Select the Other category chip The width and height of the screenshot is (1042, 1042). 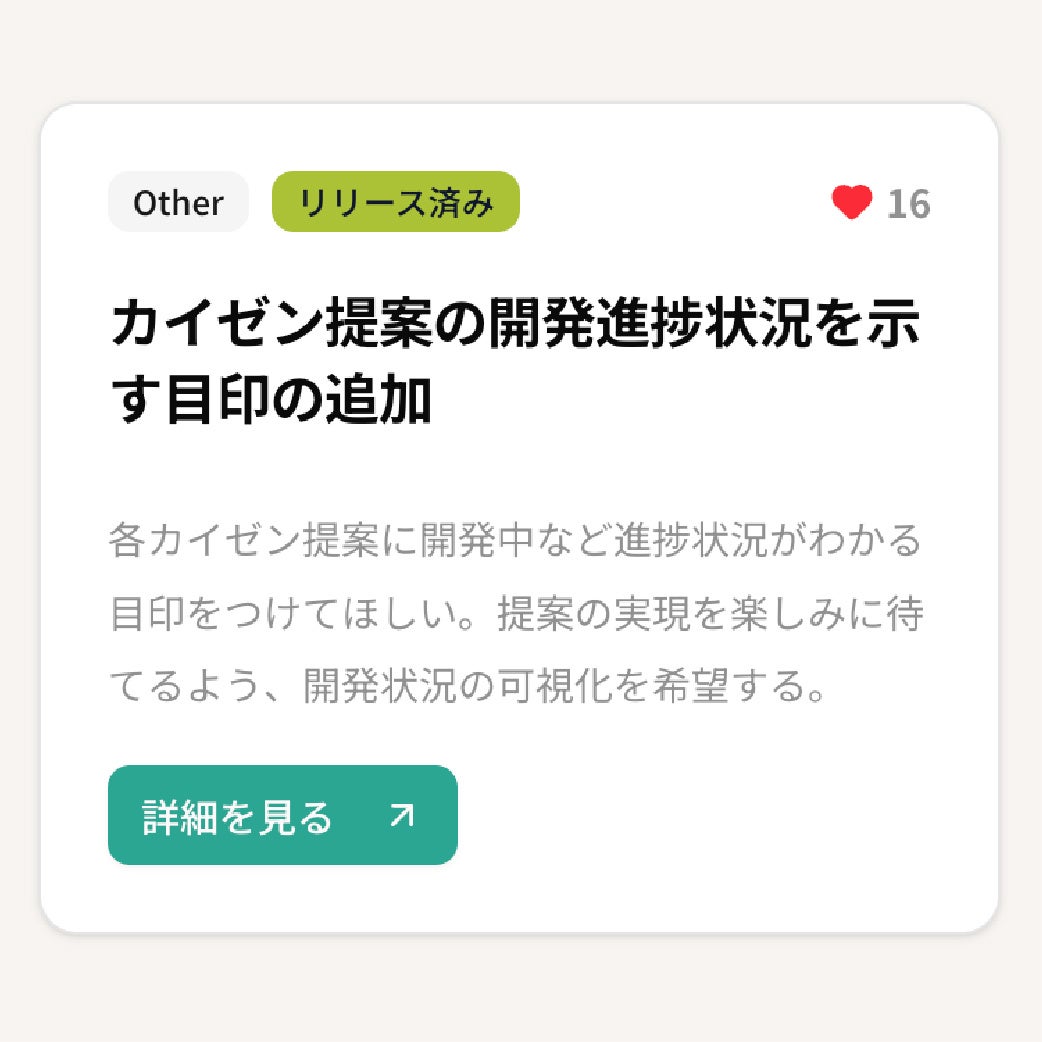pyautogui.click(x=178, y=203)
